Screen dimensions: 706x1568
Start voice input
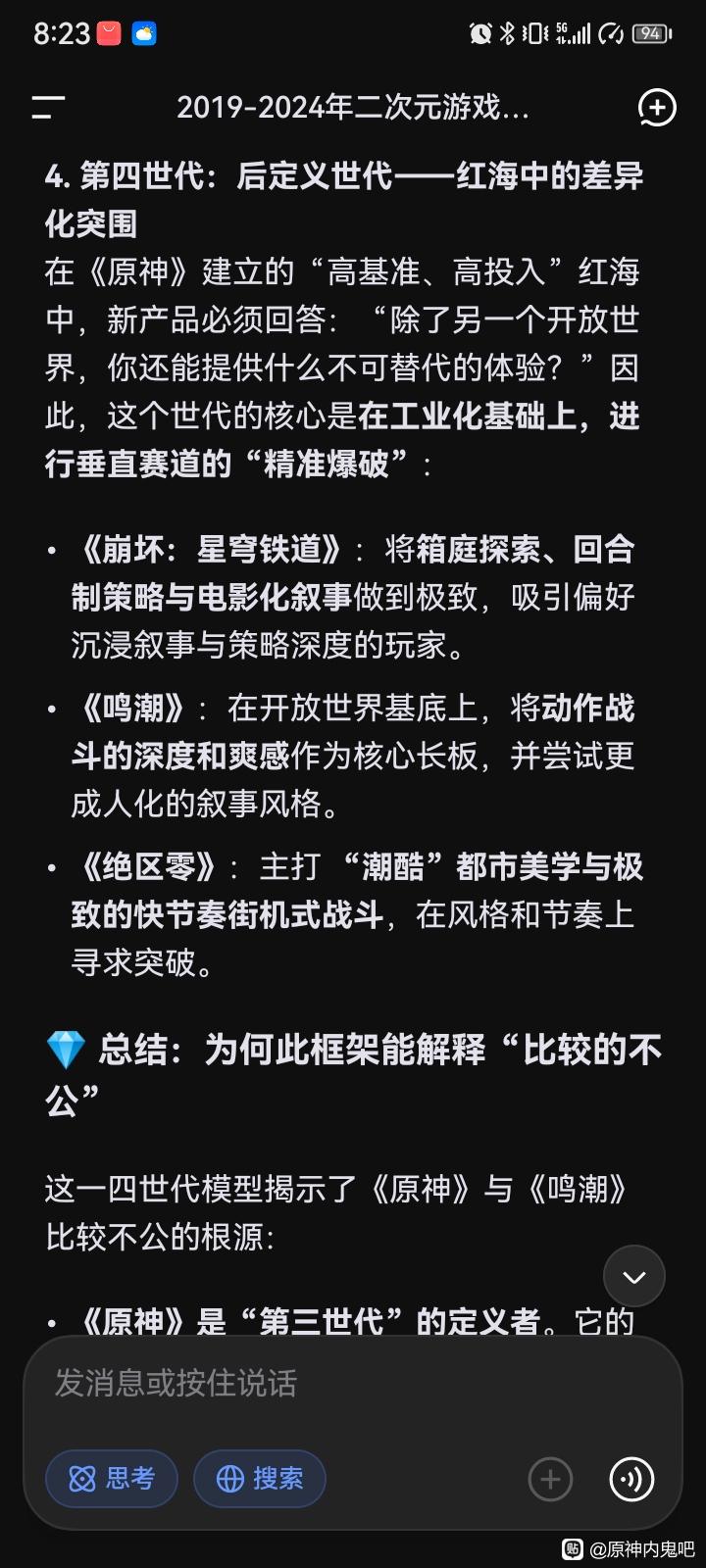631,1479
